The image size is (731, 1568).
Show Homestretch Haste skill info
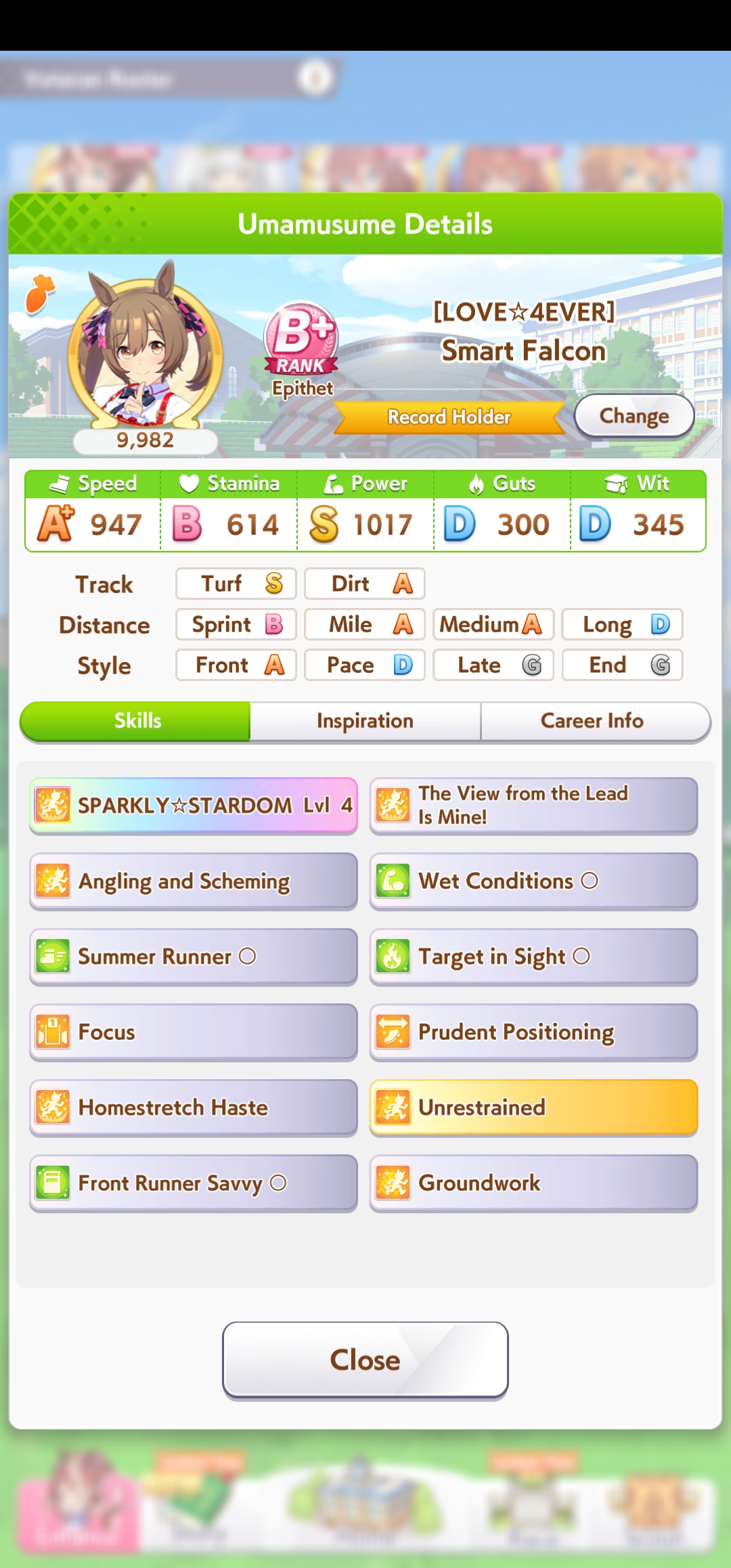point(194,1108)
